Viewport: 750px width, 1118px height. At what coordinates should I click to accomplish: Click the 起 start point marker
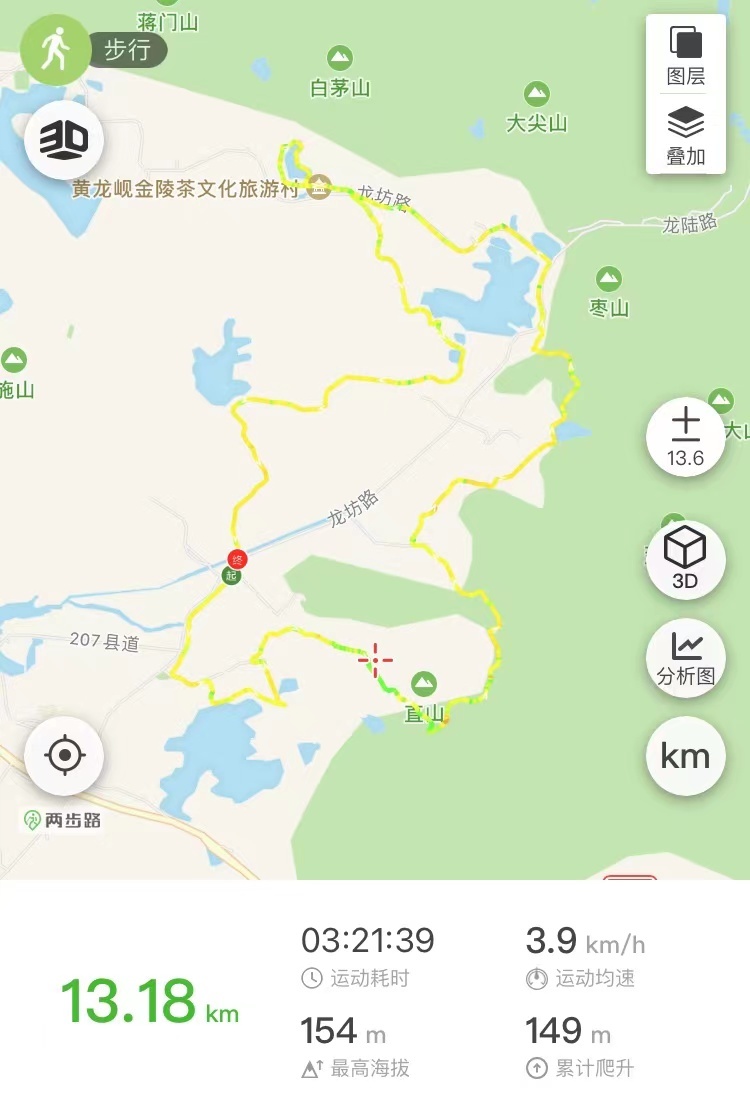(x=233, y=576)
